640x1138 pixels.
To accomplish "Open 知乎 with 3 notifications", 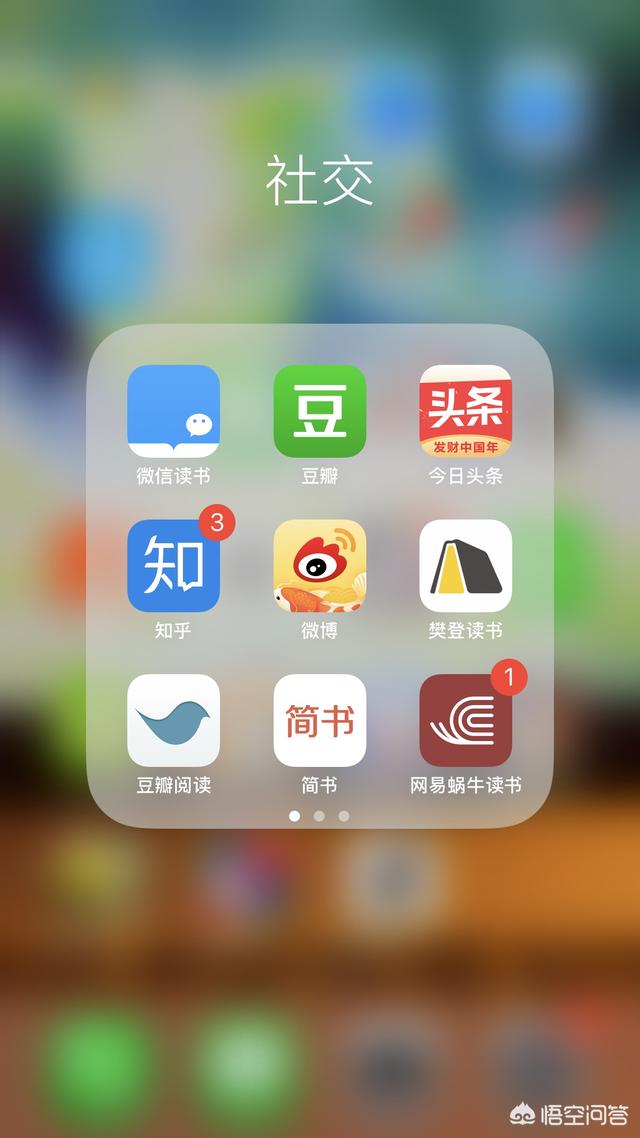I will pos(173,565).
